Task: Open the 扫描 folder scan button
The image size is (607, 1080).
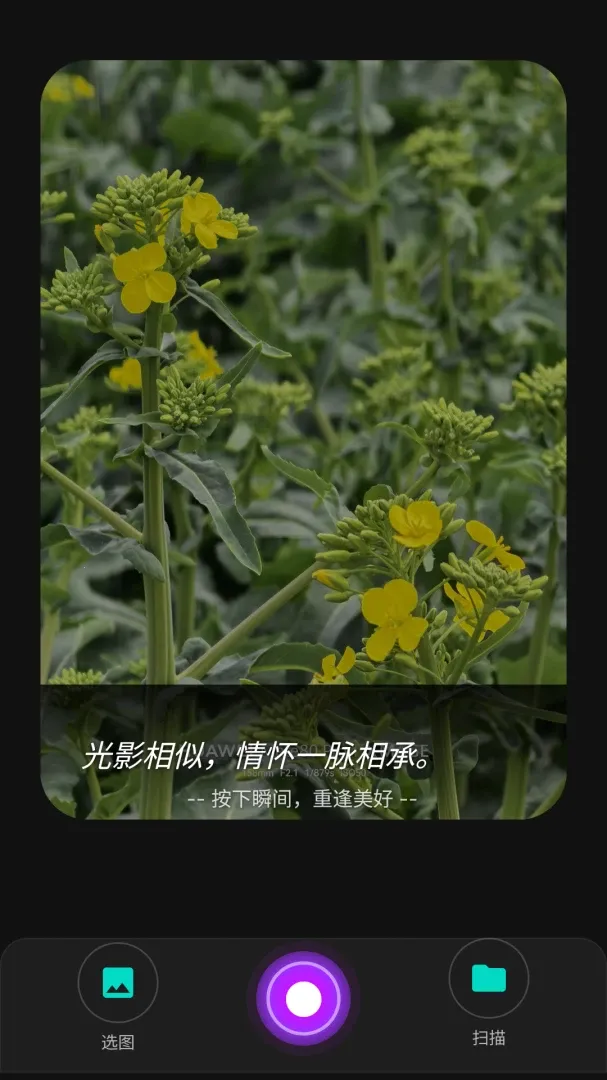Action: pyautogui.click(x=488, y=978)
